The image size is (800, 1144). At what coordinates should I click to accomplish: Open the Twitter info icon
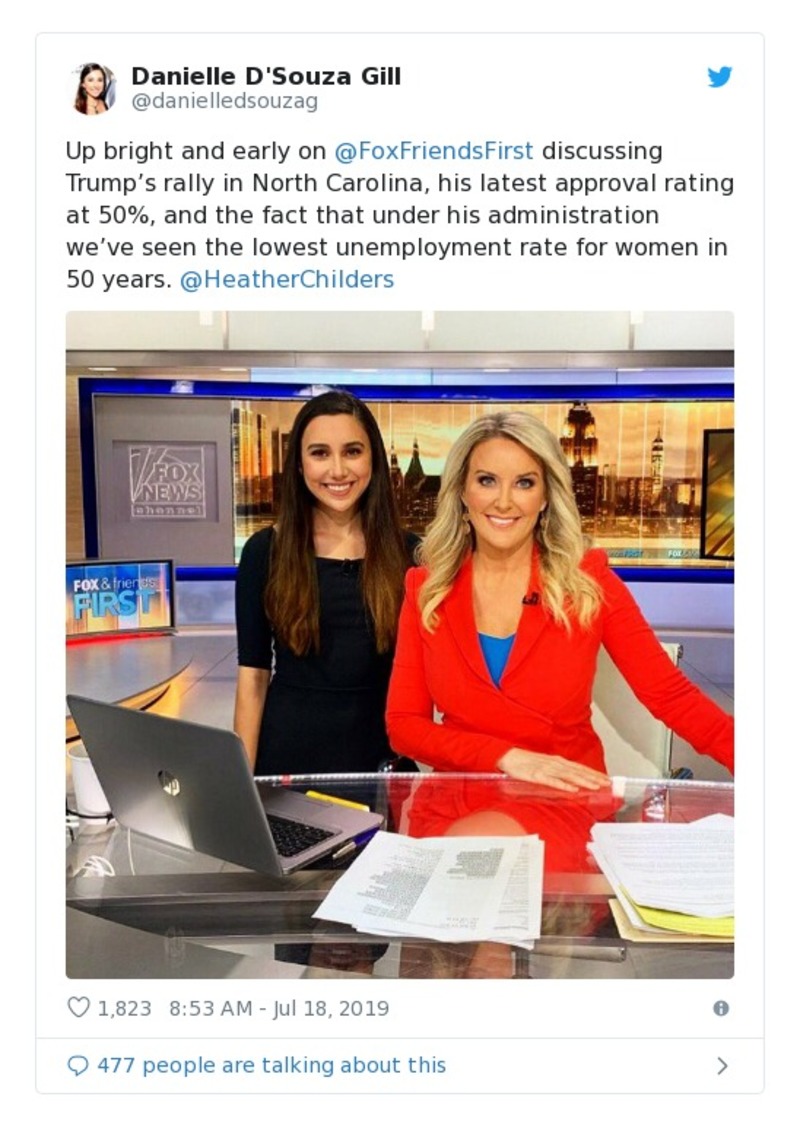pos(720,1008)
